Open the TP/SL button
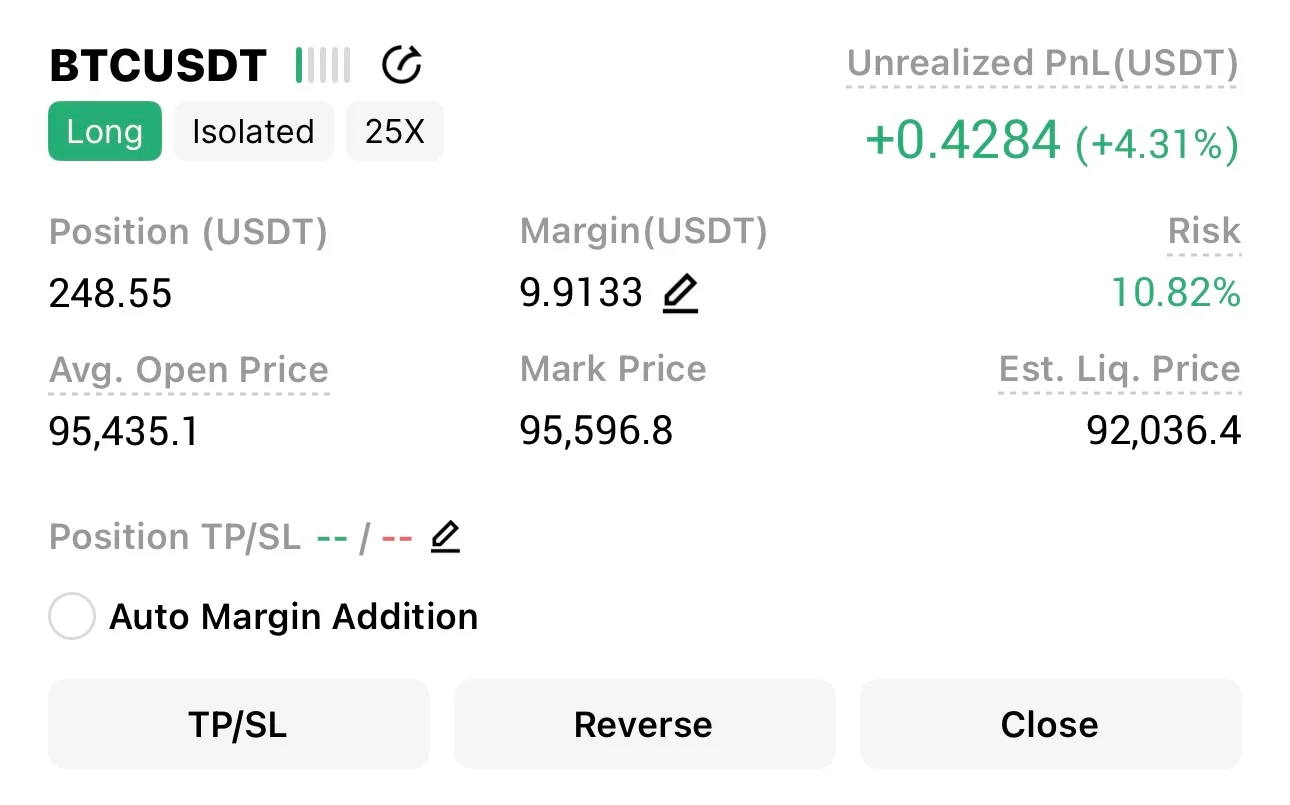 pyautogui.click(x=238, y=724)
